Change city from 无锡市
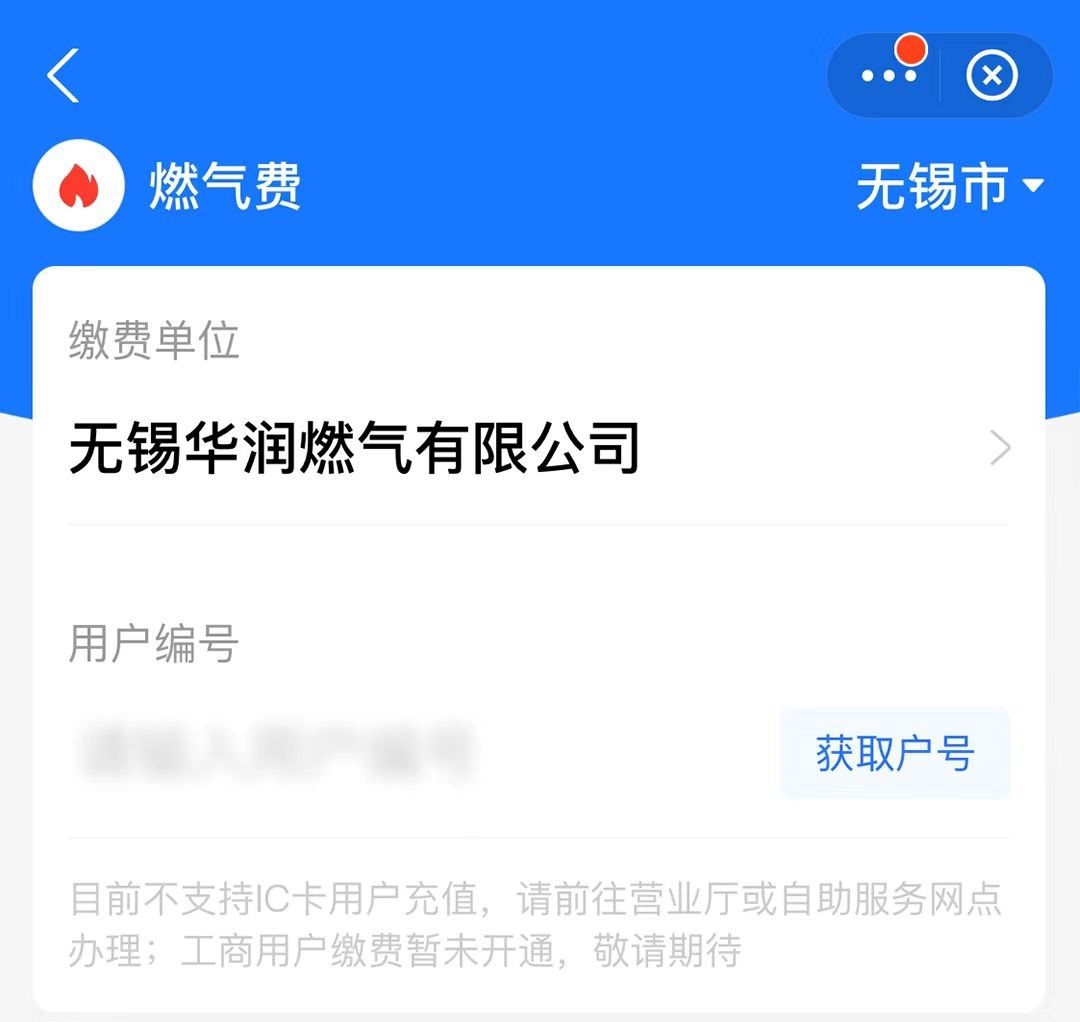This screenshot has width=1080, height=1022. (949, 186)
